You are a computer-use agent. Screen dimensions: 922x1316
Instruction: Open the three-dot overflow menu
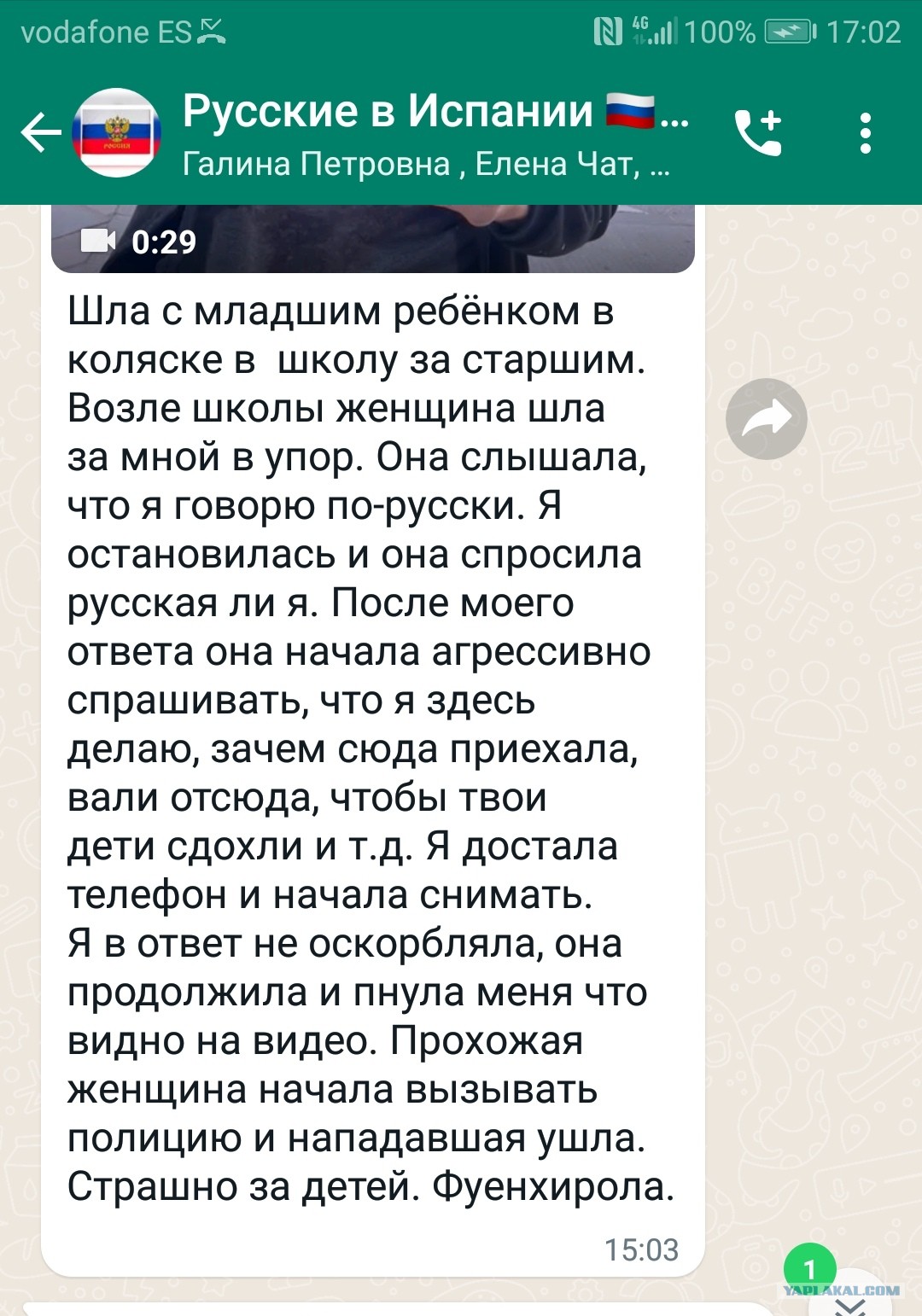click(x=866, y=133)
